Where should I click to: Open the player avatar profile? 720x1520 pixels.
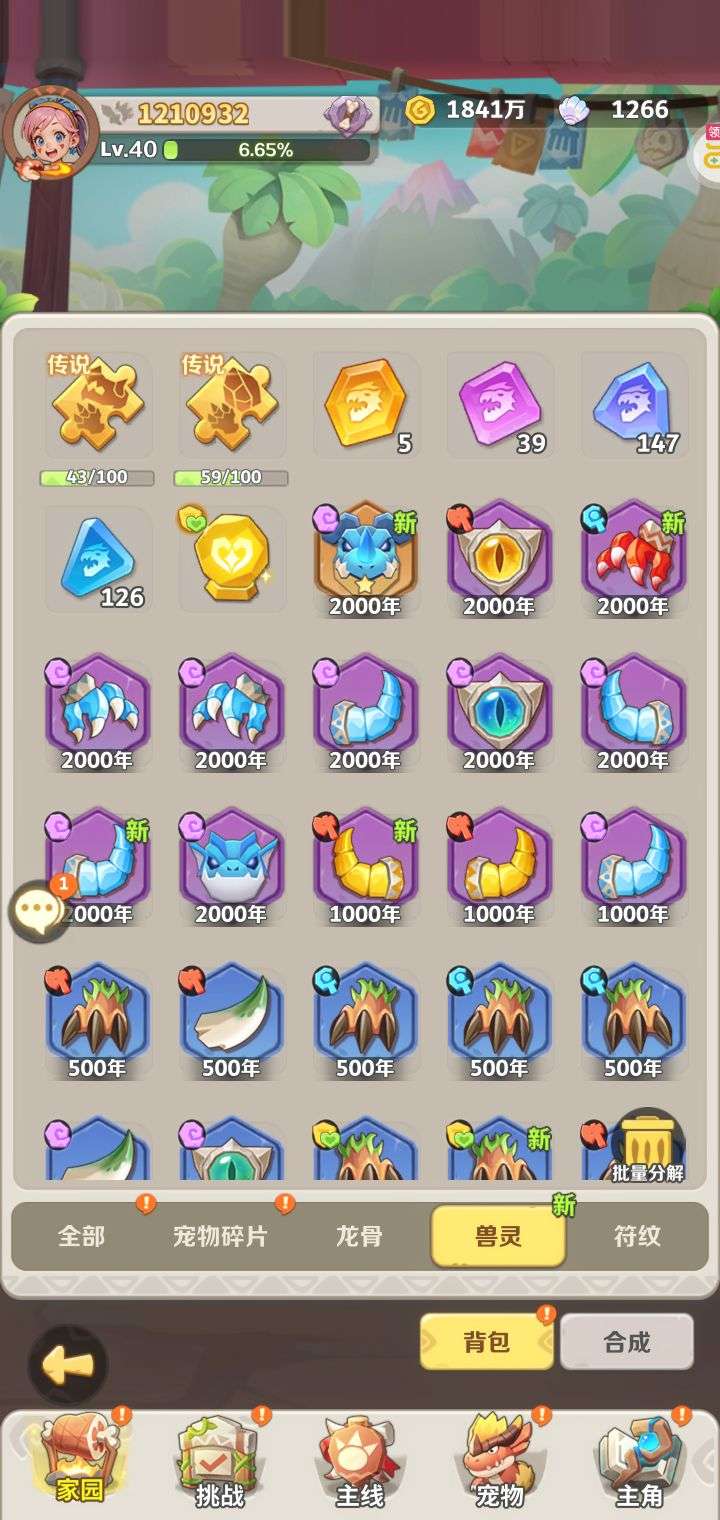(43, 132)
